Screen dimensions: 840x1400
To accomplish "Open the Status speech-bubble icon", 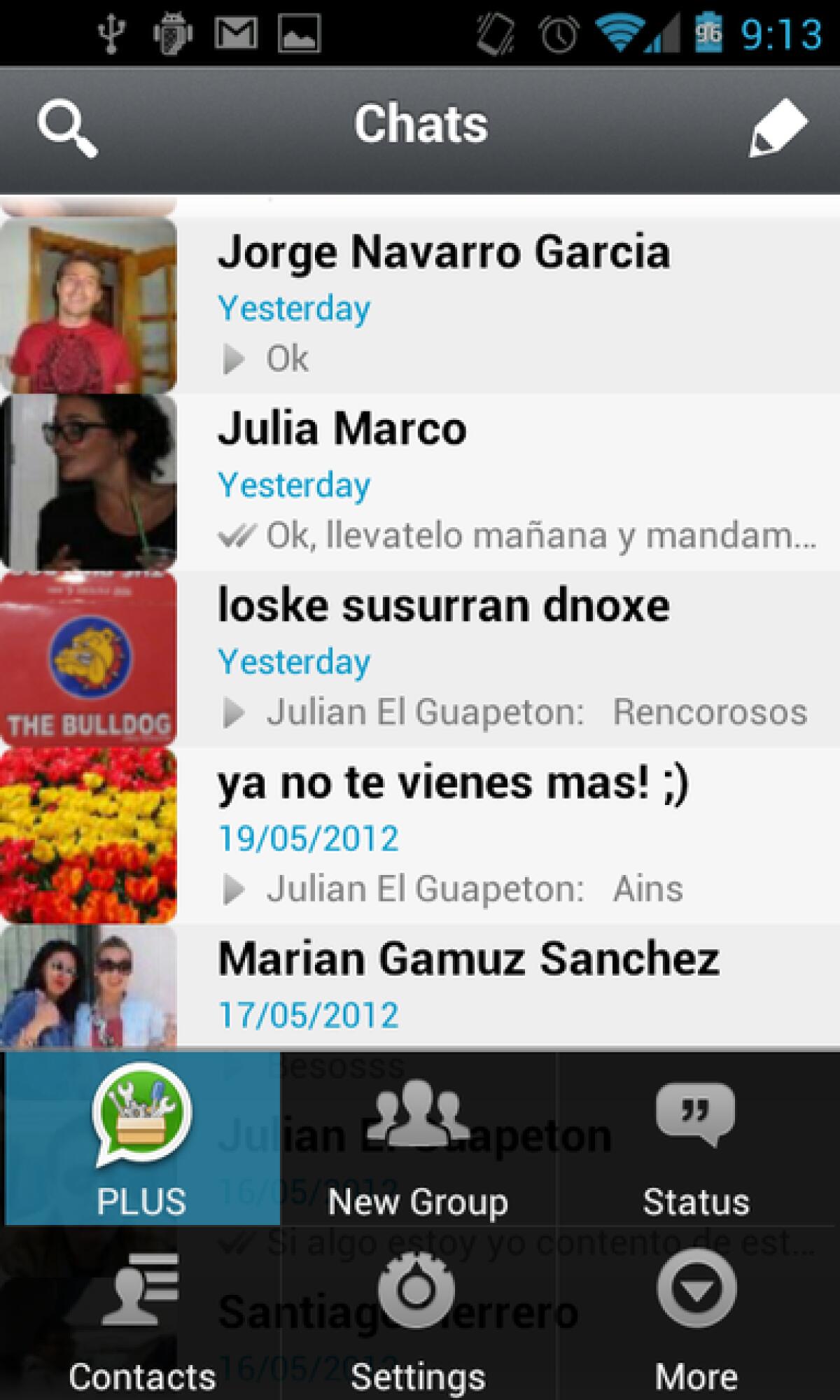I will coord(694,1113).
